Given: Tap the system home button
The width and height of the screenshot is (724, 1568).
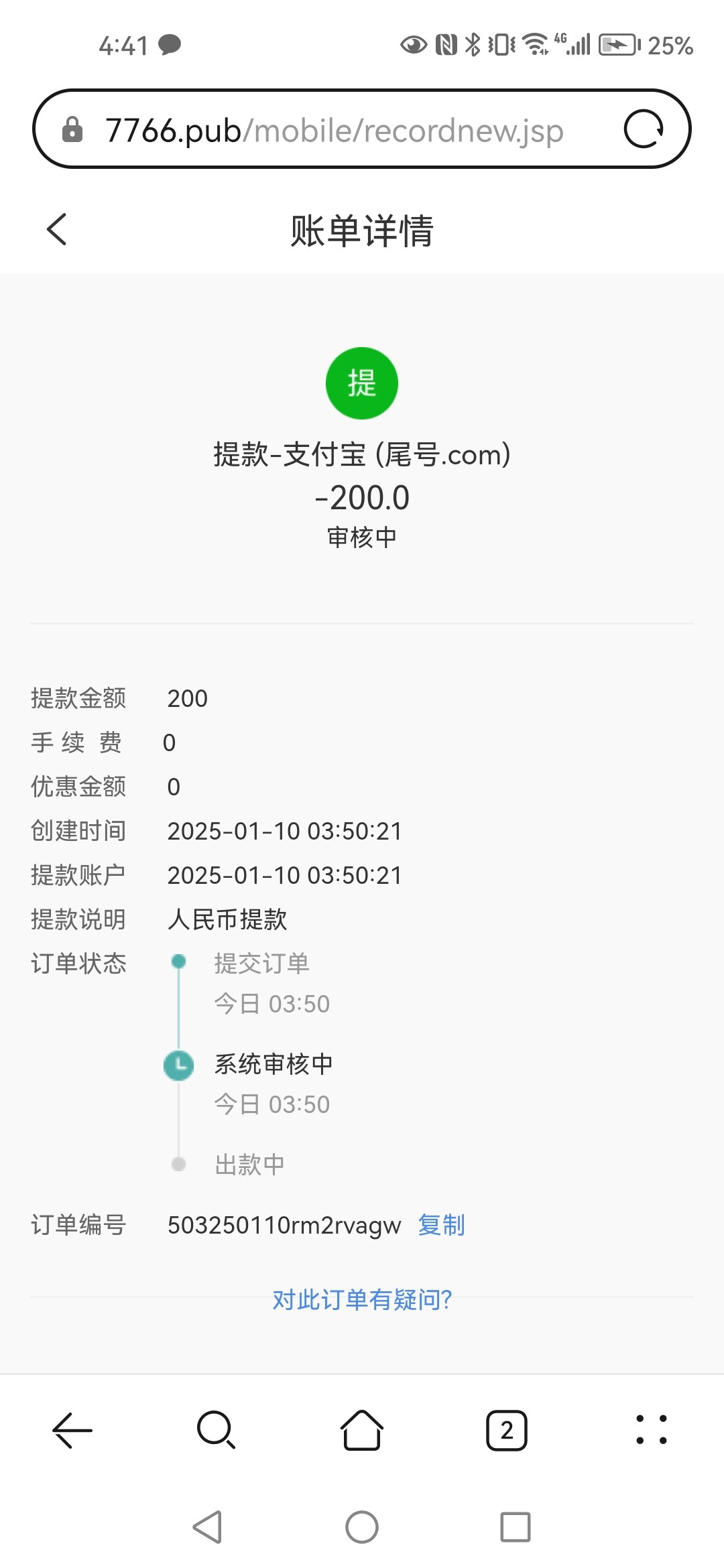Looking at the screenshot, I should [x=362, y=1527].
